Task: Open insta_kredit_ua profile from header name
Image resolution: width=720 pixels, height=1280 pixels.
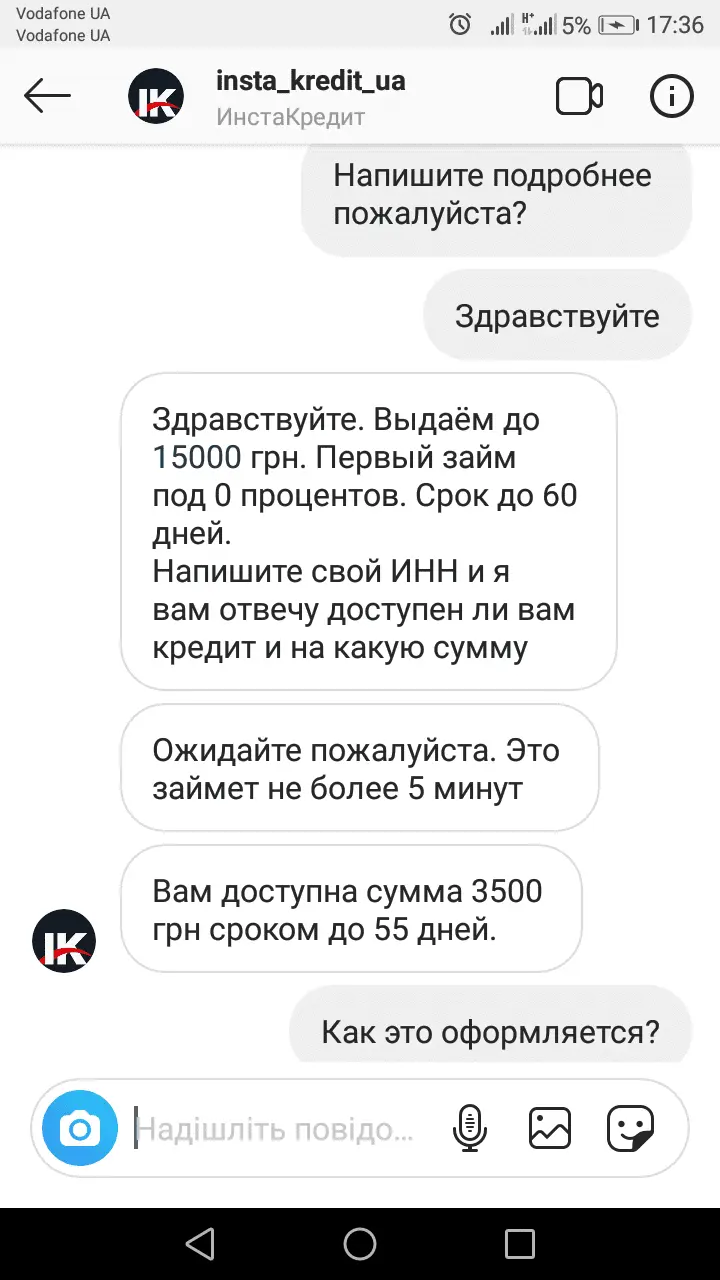Action: 310,82
